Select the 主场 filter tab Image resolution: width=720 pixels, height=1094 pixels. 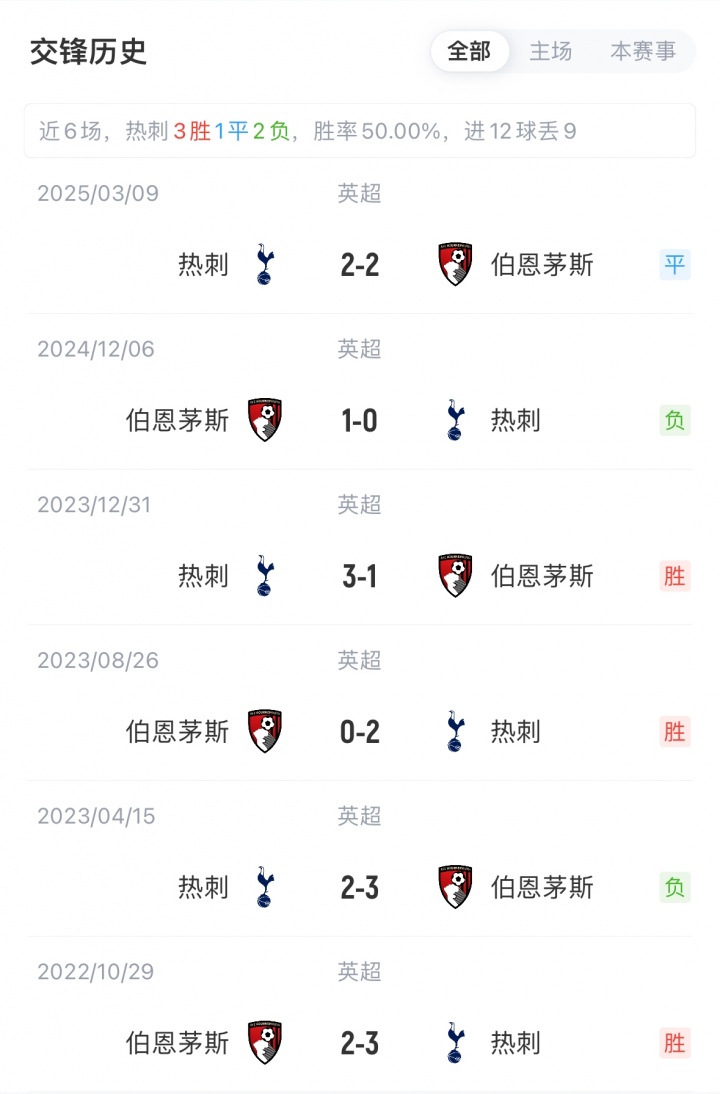pyautogui.click(x=551, y=52)
